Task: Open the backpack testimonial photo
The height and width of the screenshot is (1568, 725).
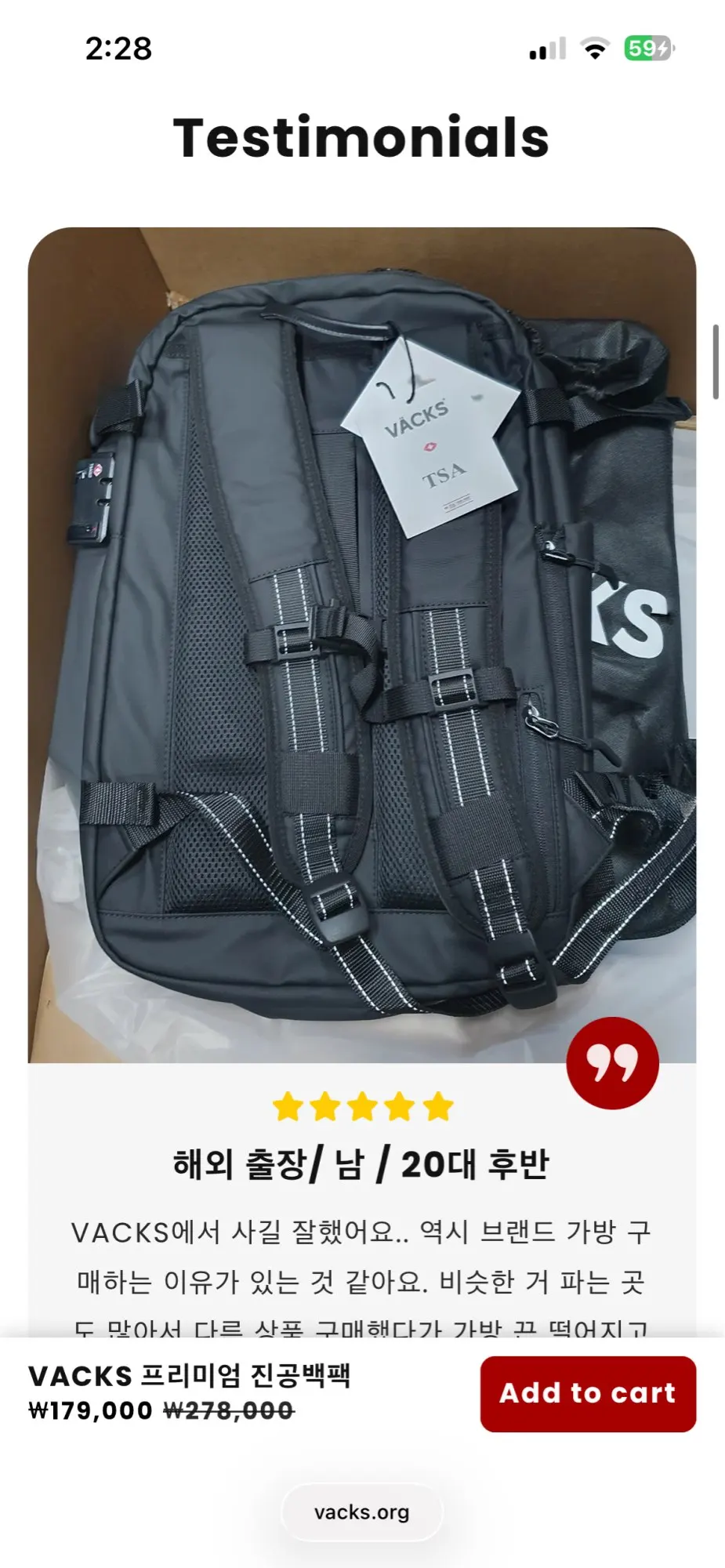Action: (x=362, y=644)
